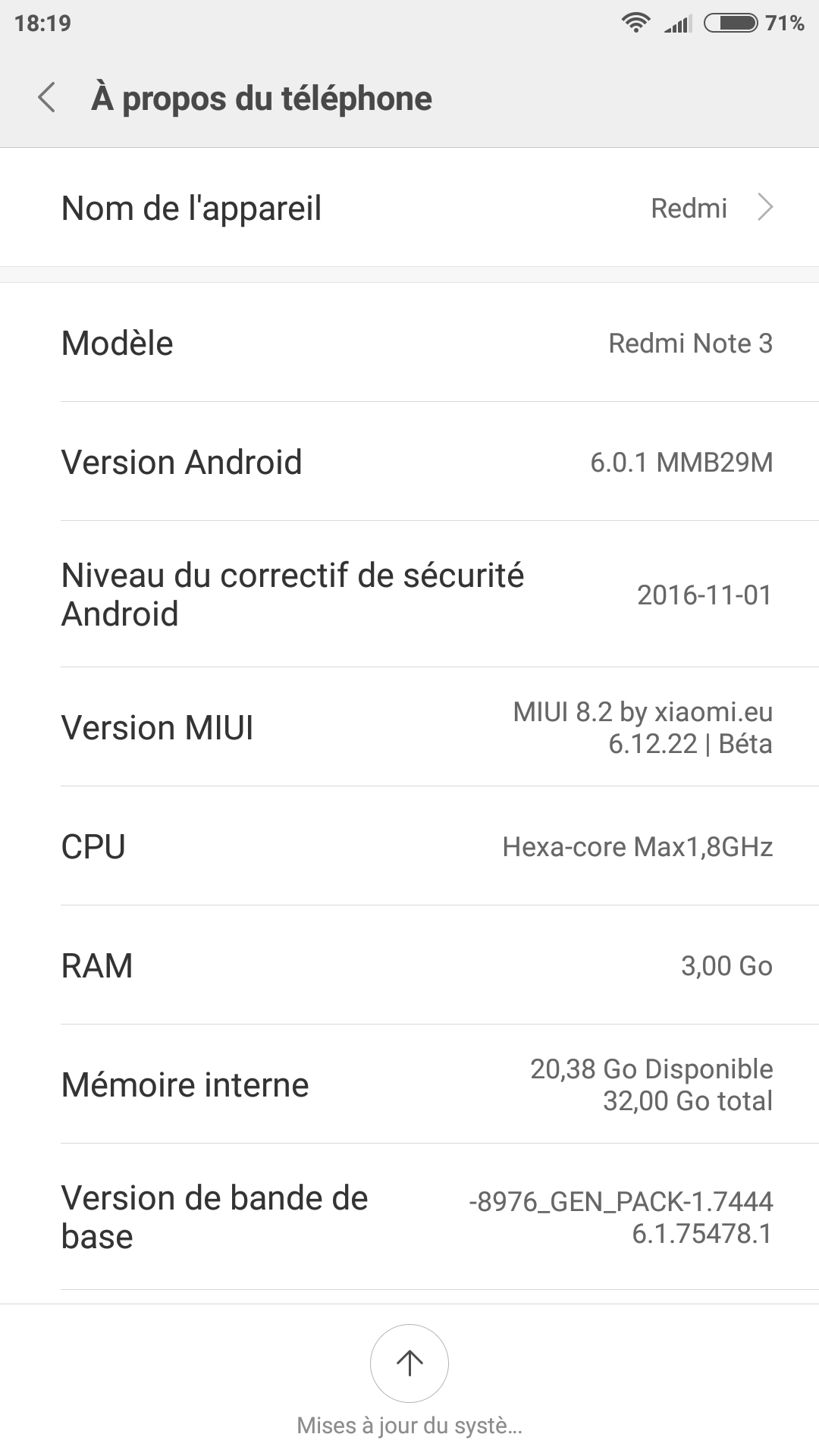Open the Nom de l'appareil row
This screenshot has height=1456, width=819.
409,208
